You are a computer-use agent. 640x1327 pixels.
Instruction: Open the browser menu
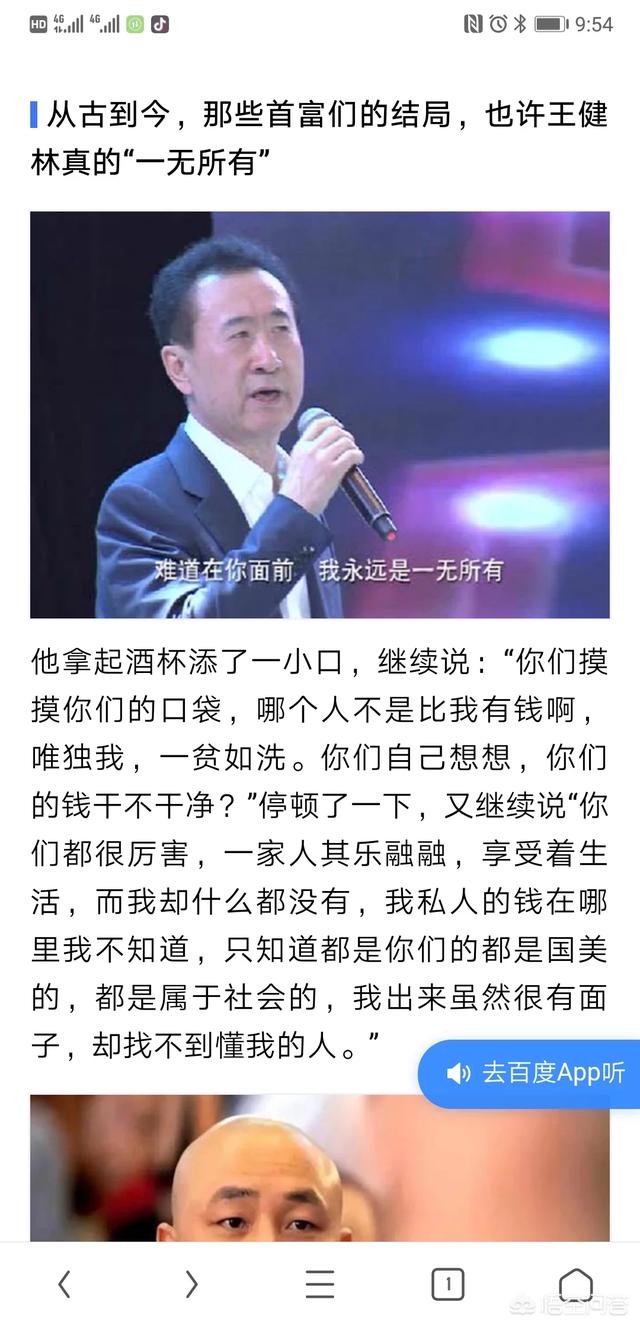(320, 1283)
